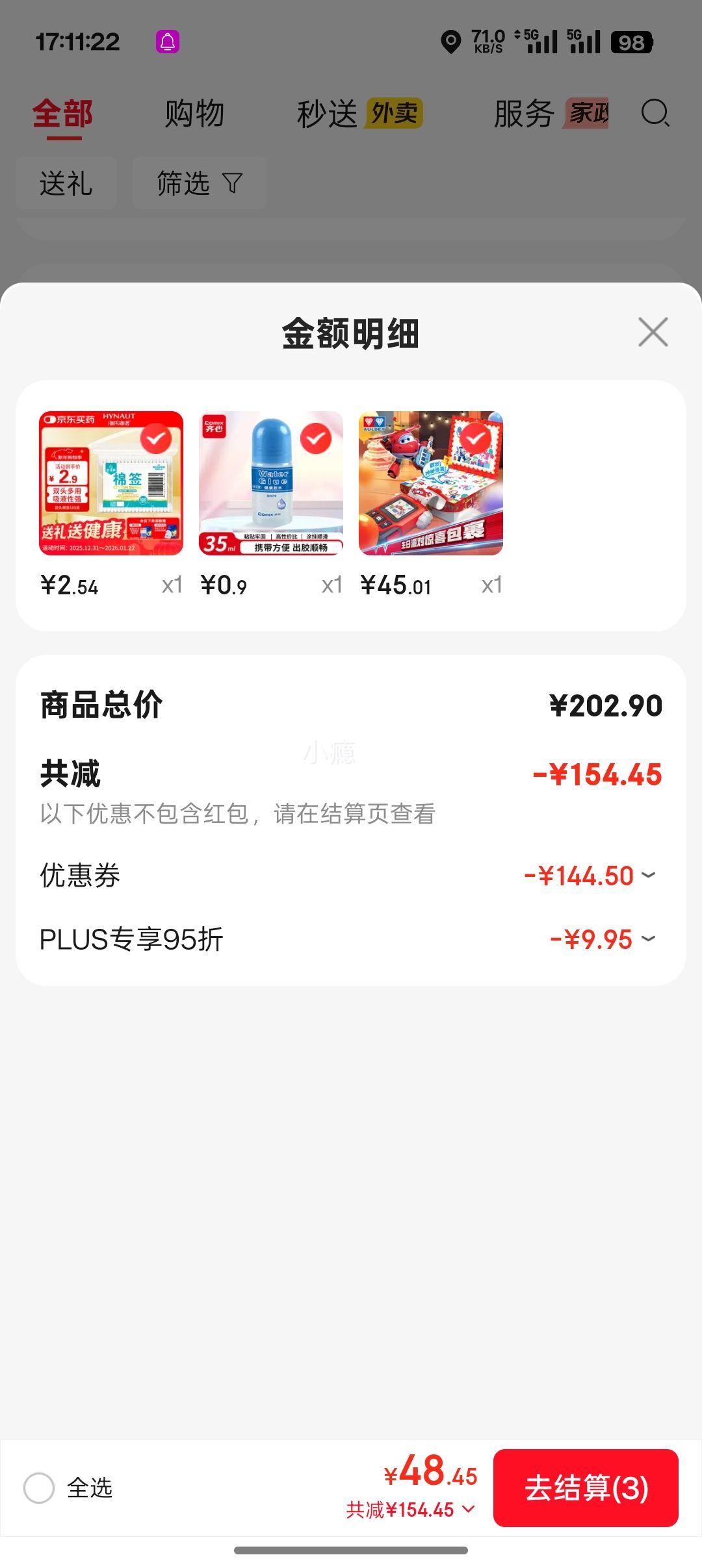Toggle the 全选 select-all checkbox
702x1568 pixels.
click(x=39, y=1487)
